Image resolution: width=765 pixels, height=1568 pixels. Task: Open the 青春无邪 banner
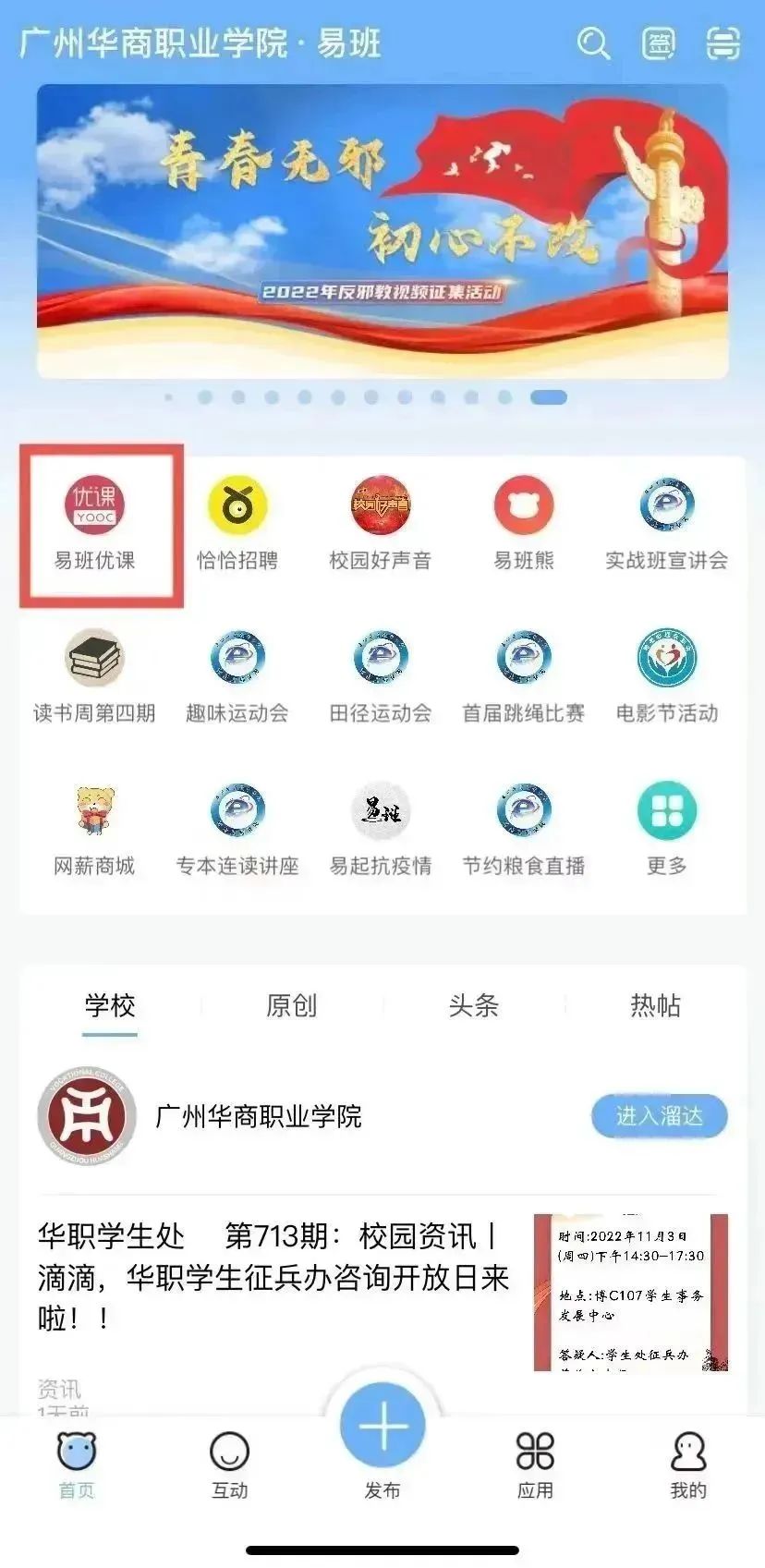tap(382, 231)
